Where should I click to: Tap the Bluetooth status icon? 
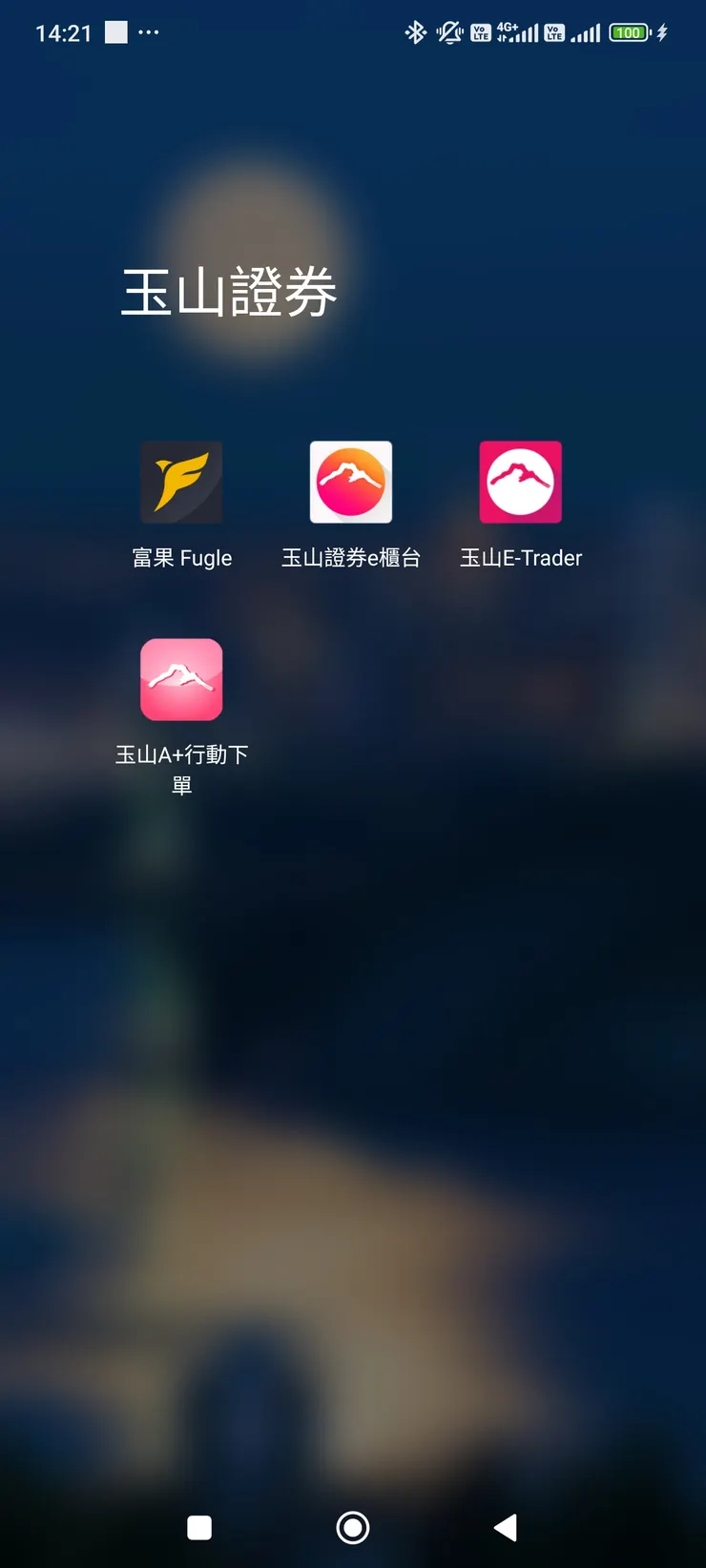pyautogui.click(x=414, y=31)
